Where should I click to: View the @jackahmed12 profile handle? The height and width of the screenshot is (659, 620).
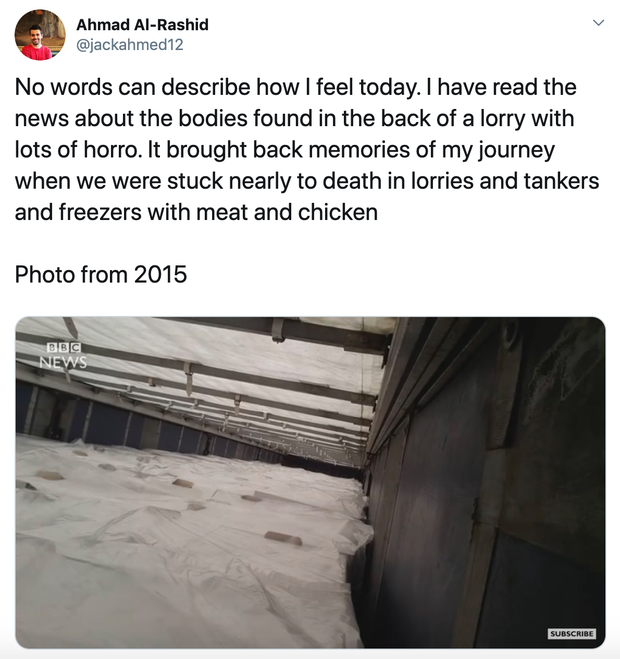tap(130, 45)
